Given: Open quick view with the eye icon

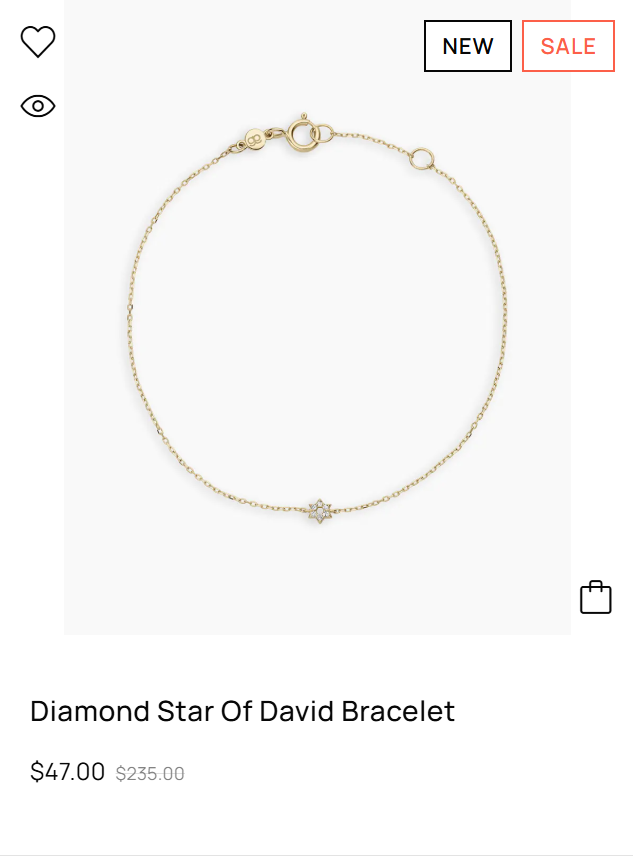Looking at the screenshot, I should (38, 105).
